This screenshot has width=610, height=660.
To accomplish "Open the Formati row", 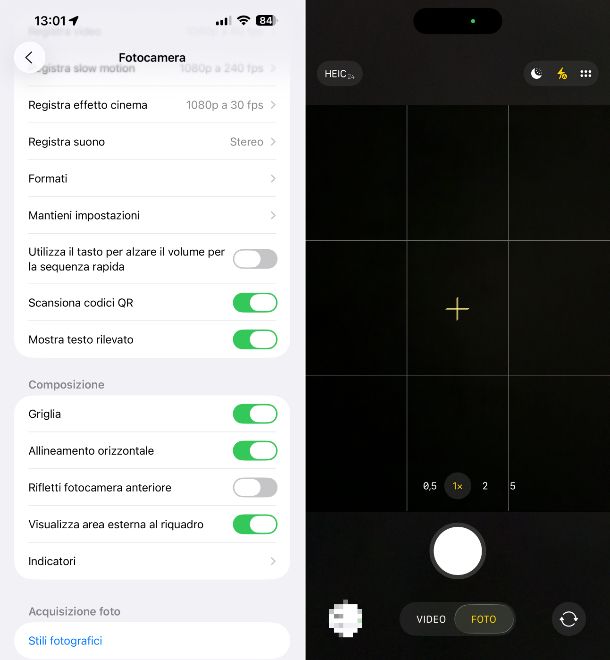I will click(152, 179).
